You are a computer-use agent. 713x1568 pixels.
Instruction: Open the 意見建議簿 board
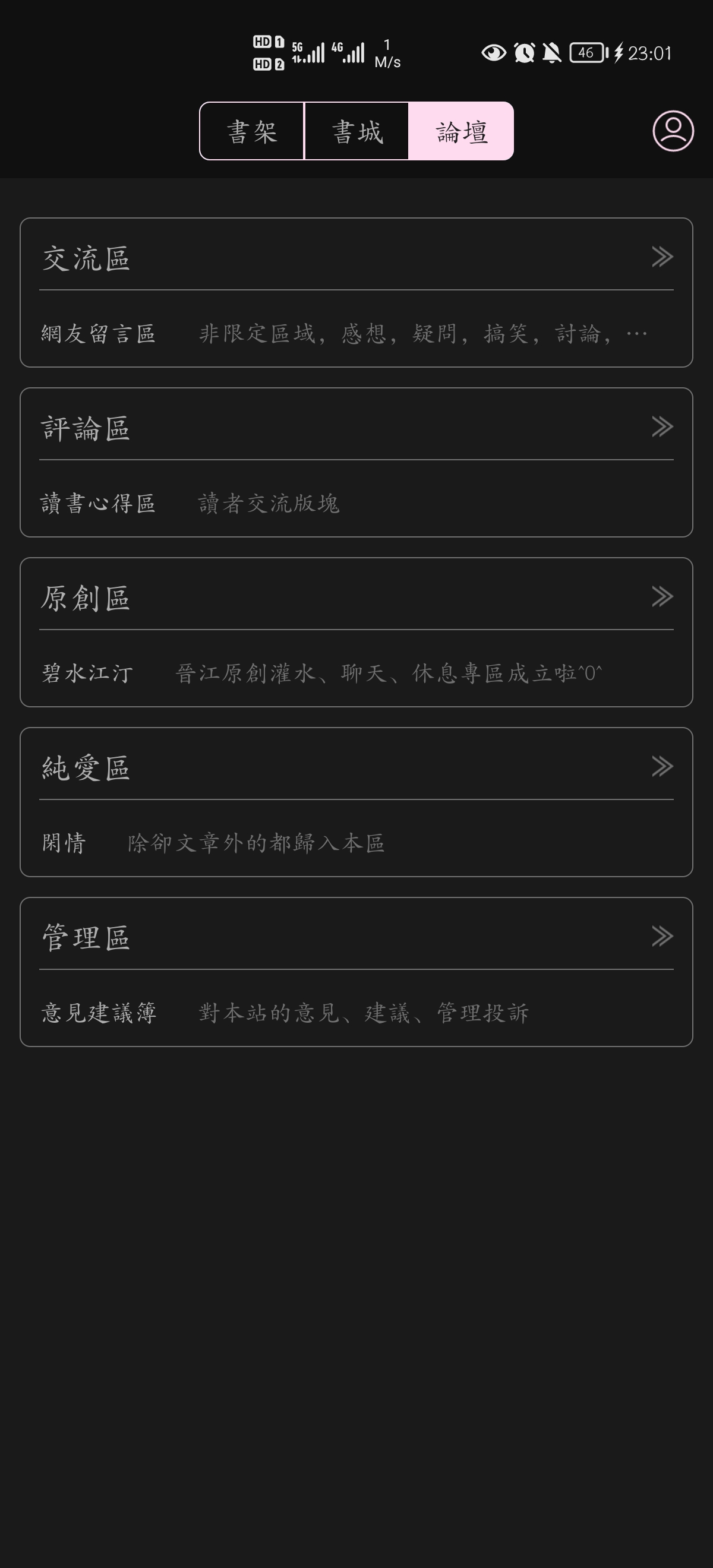click(99, 1013)
